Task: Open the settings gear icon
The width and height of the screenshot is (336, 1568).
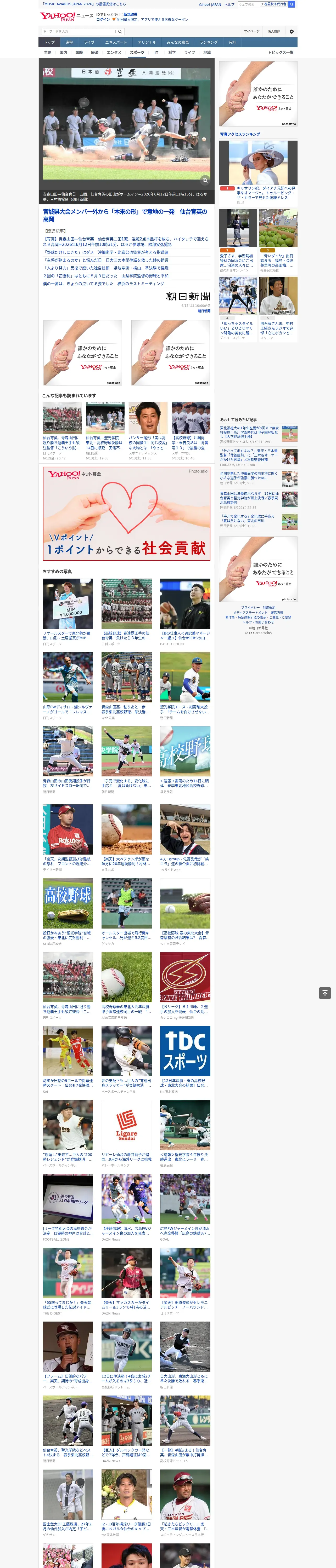Action: click(x=292, y=32)
